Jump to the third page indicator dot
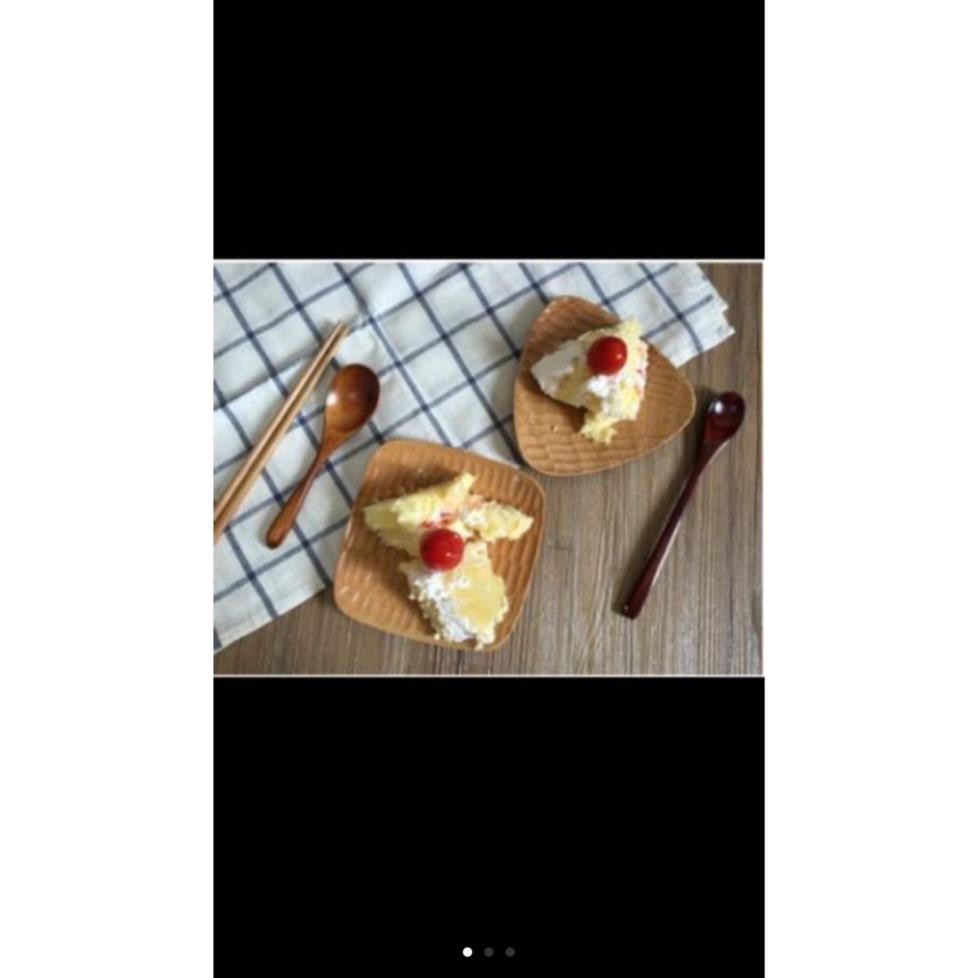The image size is (978, 978). 510,952
